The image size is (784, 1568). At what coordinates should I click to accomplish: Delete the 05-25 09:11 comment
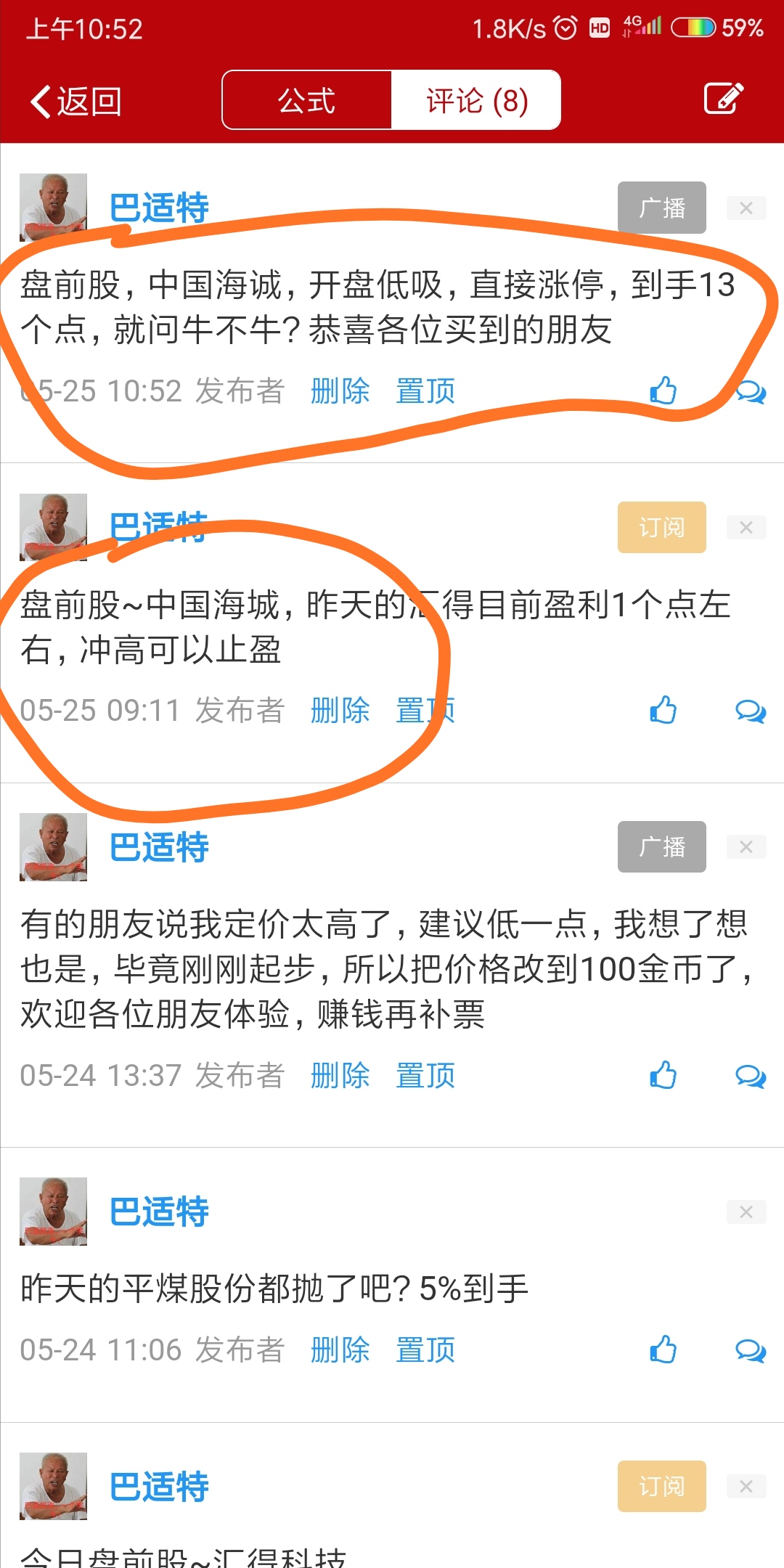tap(340, 711)
